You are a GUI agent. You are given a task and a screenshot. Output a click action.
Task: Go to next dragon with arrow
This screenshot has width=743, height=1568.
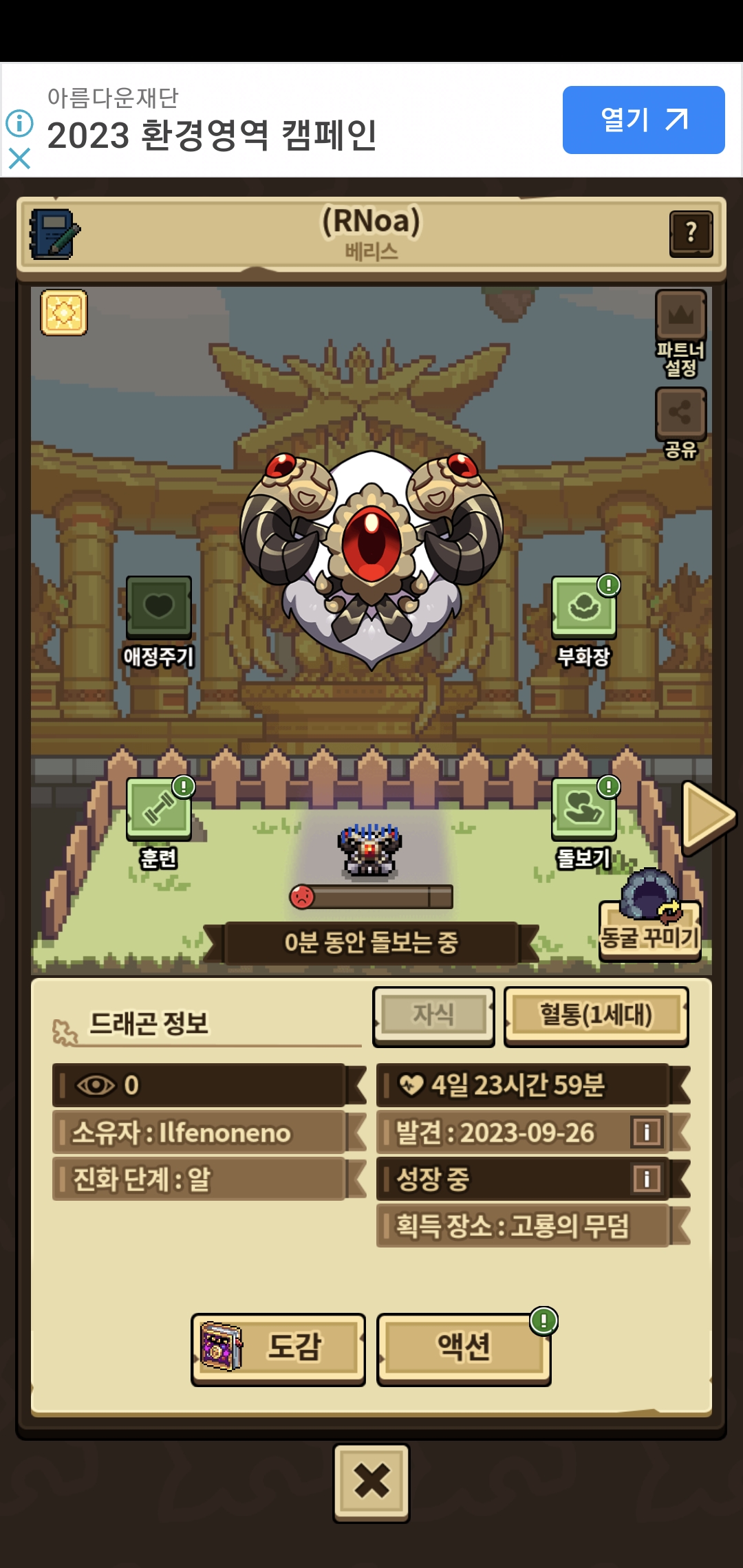(708, 817)
